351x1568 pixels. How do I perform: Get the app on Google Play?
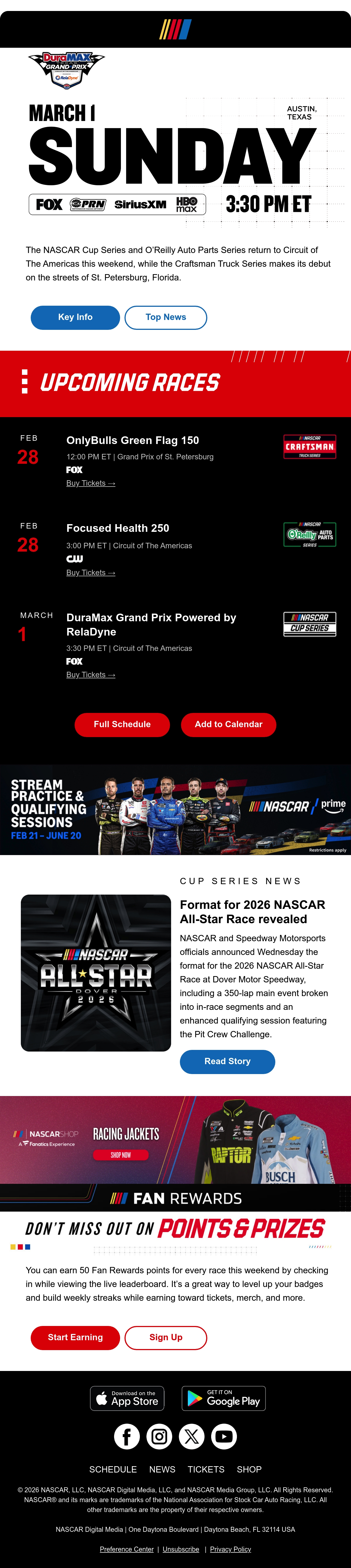point(223,1398)
